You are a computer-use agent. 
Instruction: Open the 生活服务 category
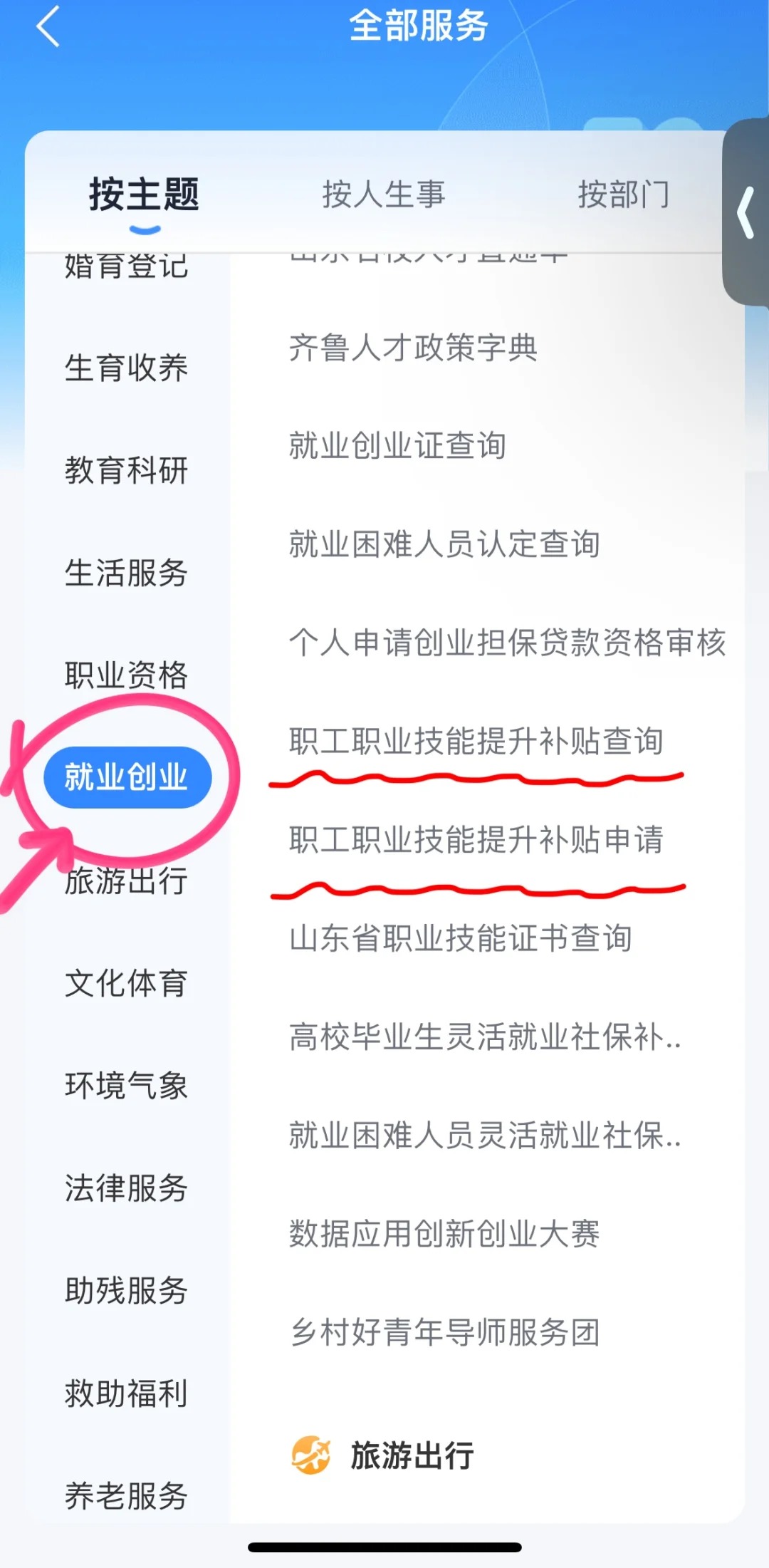(x=126, y=573)
